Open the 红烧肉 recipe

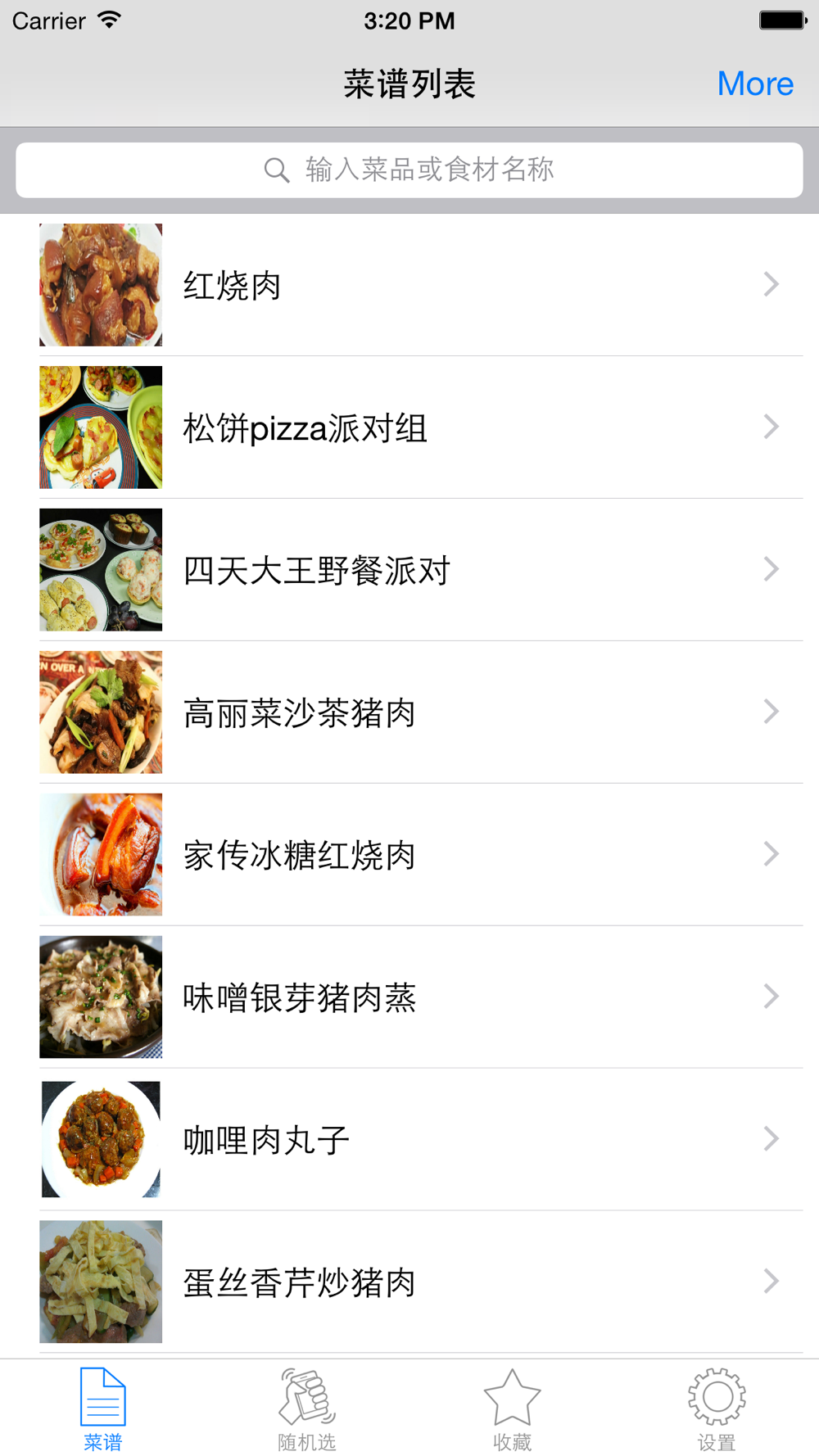pos(409,285)
